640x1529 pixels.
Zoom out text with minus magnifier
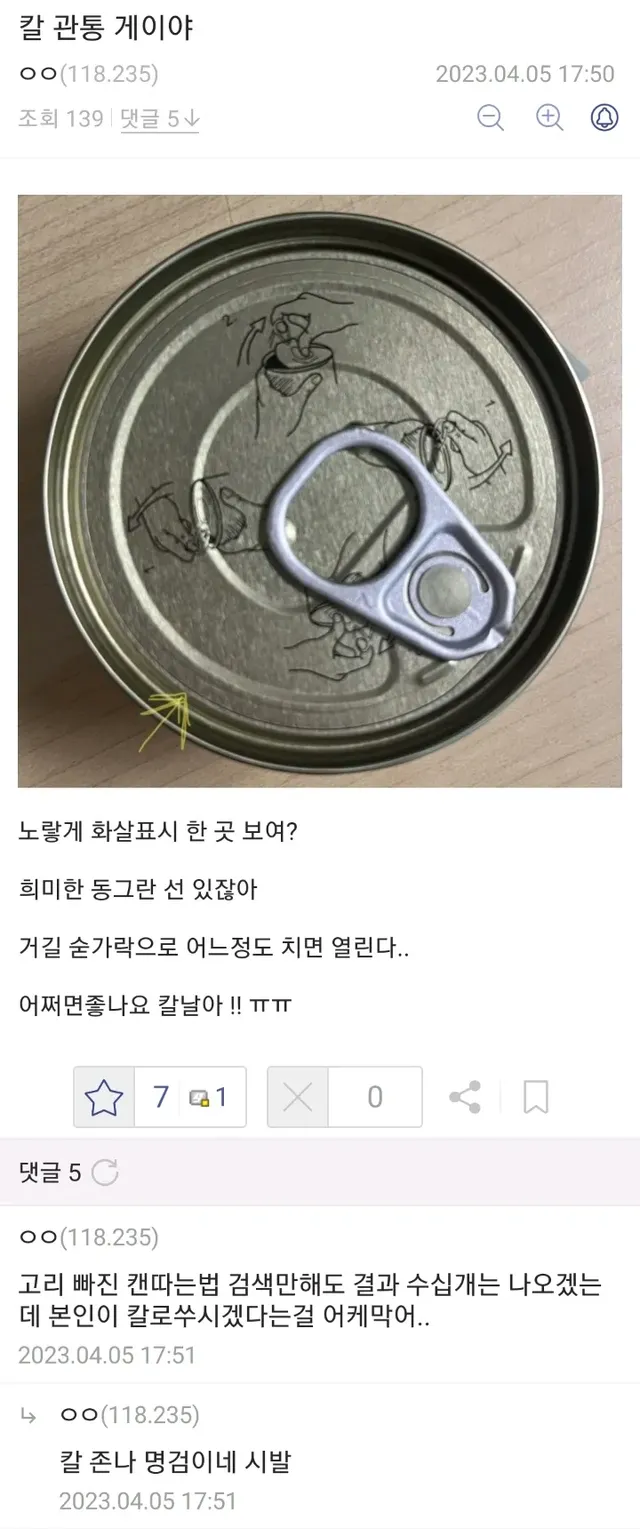click(490, 118)
